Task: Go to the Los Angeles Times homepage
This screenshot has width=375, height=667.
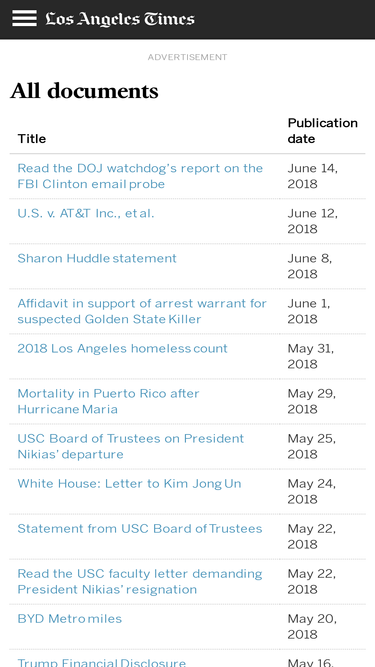Action: (x=120, y=19)
